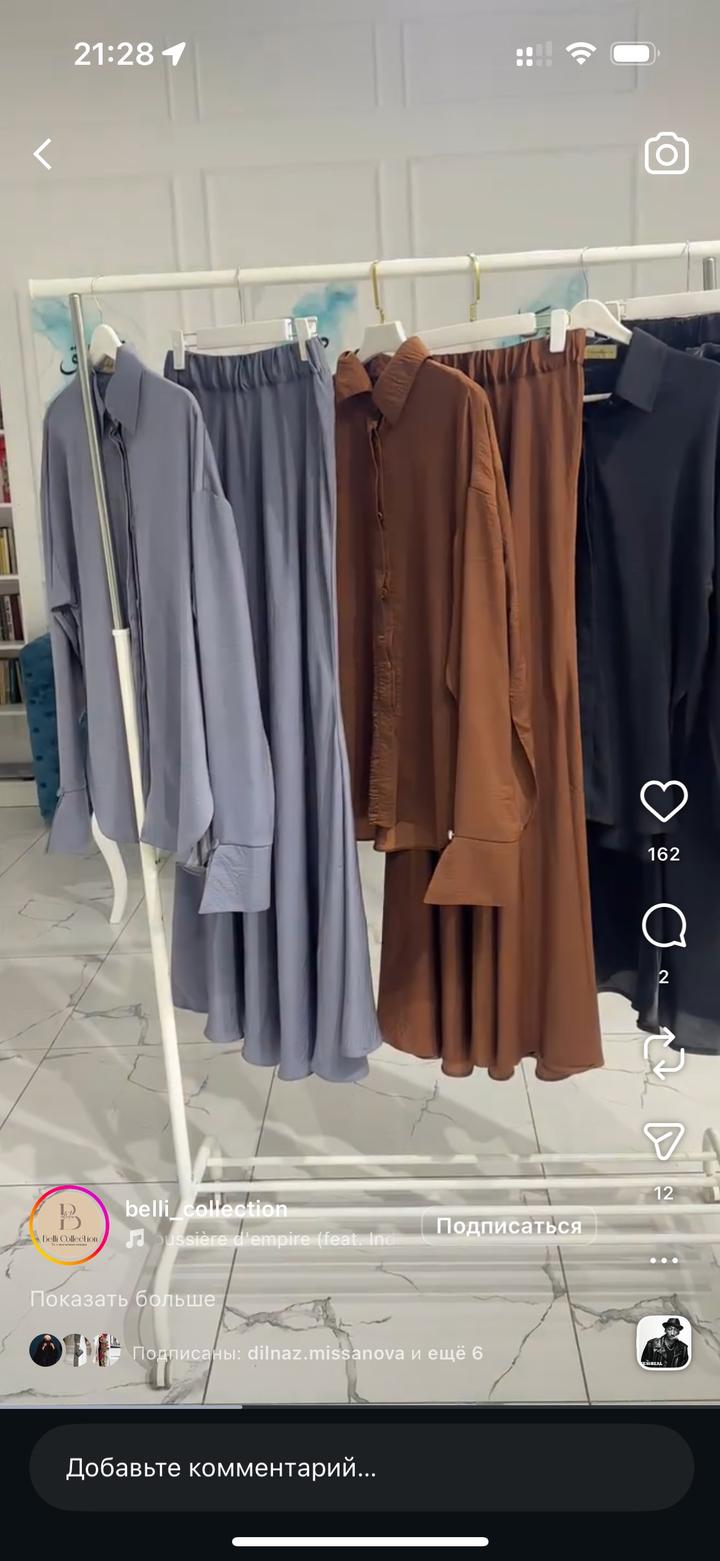Expand the caption with Показать больше
Screen dimensions: 720x1561
click(x=122, y=1299)
